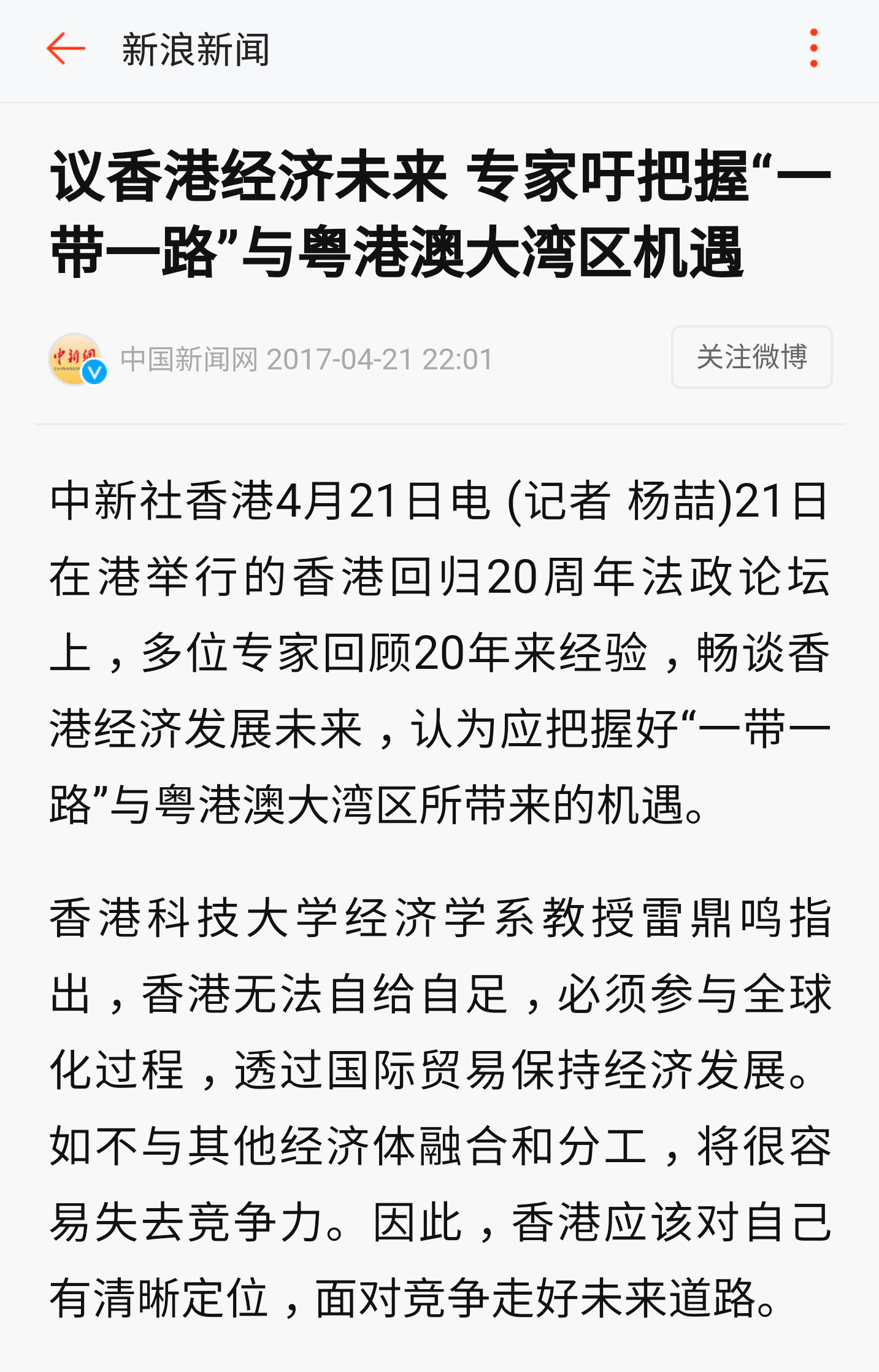The height and width of the screenshot is (1372, 879).
Task: Open the three-dot overflow menu
Action: click(813, 48)
